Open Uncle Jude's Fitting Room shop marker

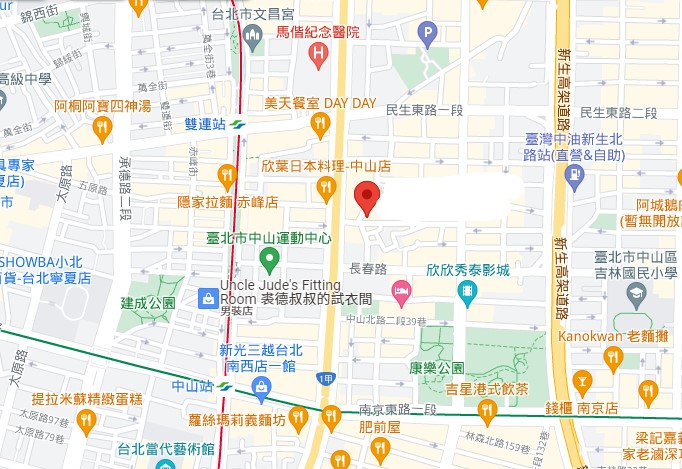tap(207, 298)
